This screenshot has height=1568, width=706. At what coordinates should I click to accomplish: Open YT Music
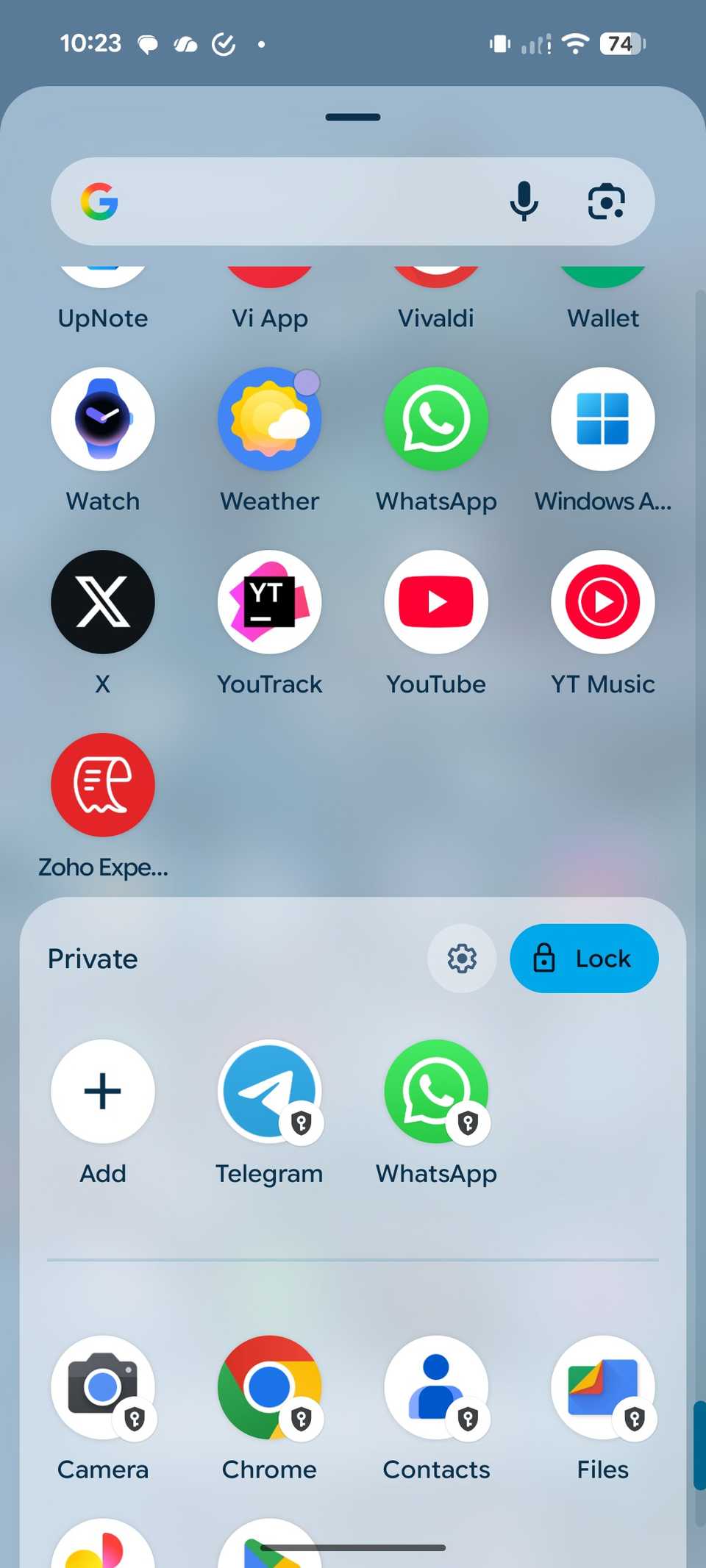(602, 602)
